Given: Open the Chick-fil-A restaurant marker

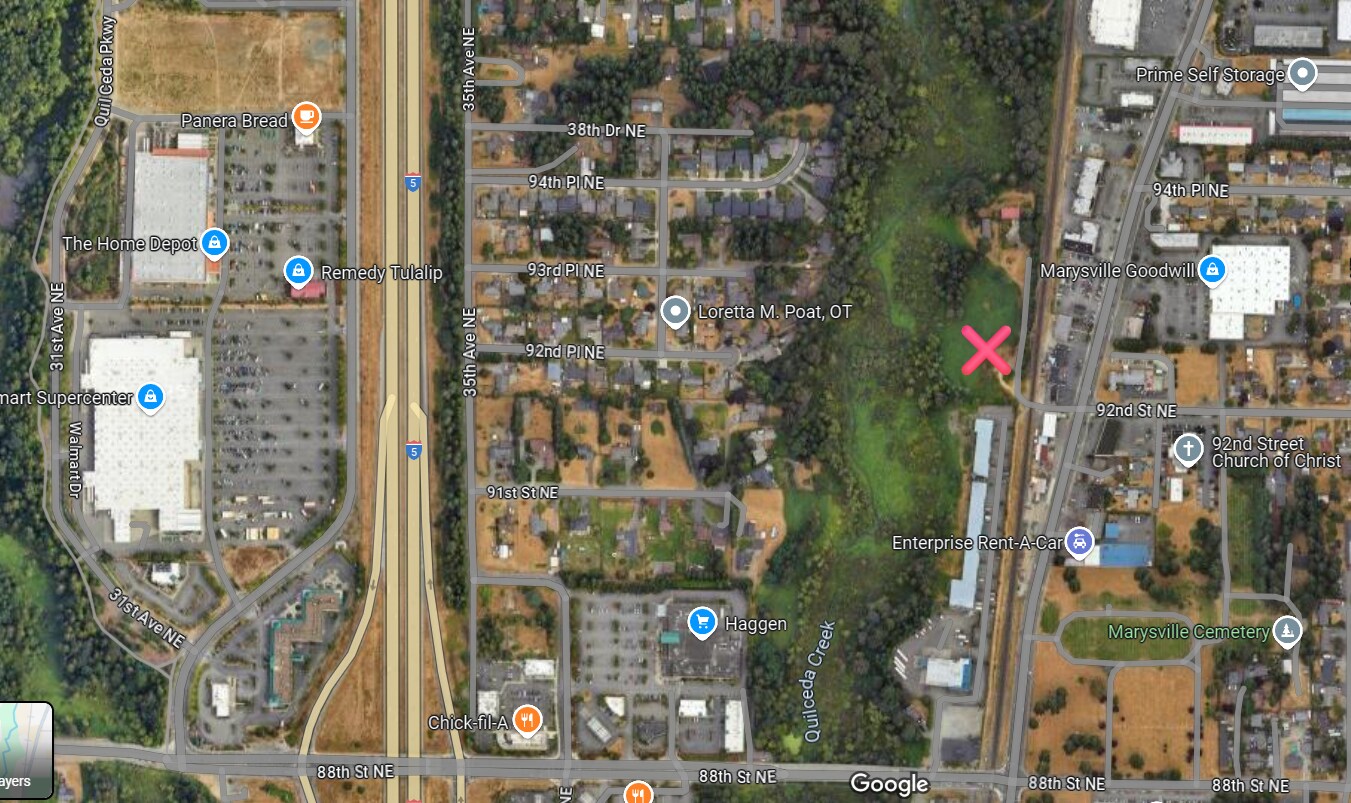Looking at the screenshot, I should pyautogui.click(x=527, y=719).
